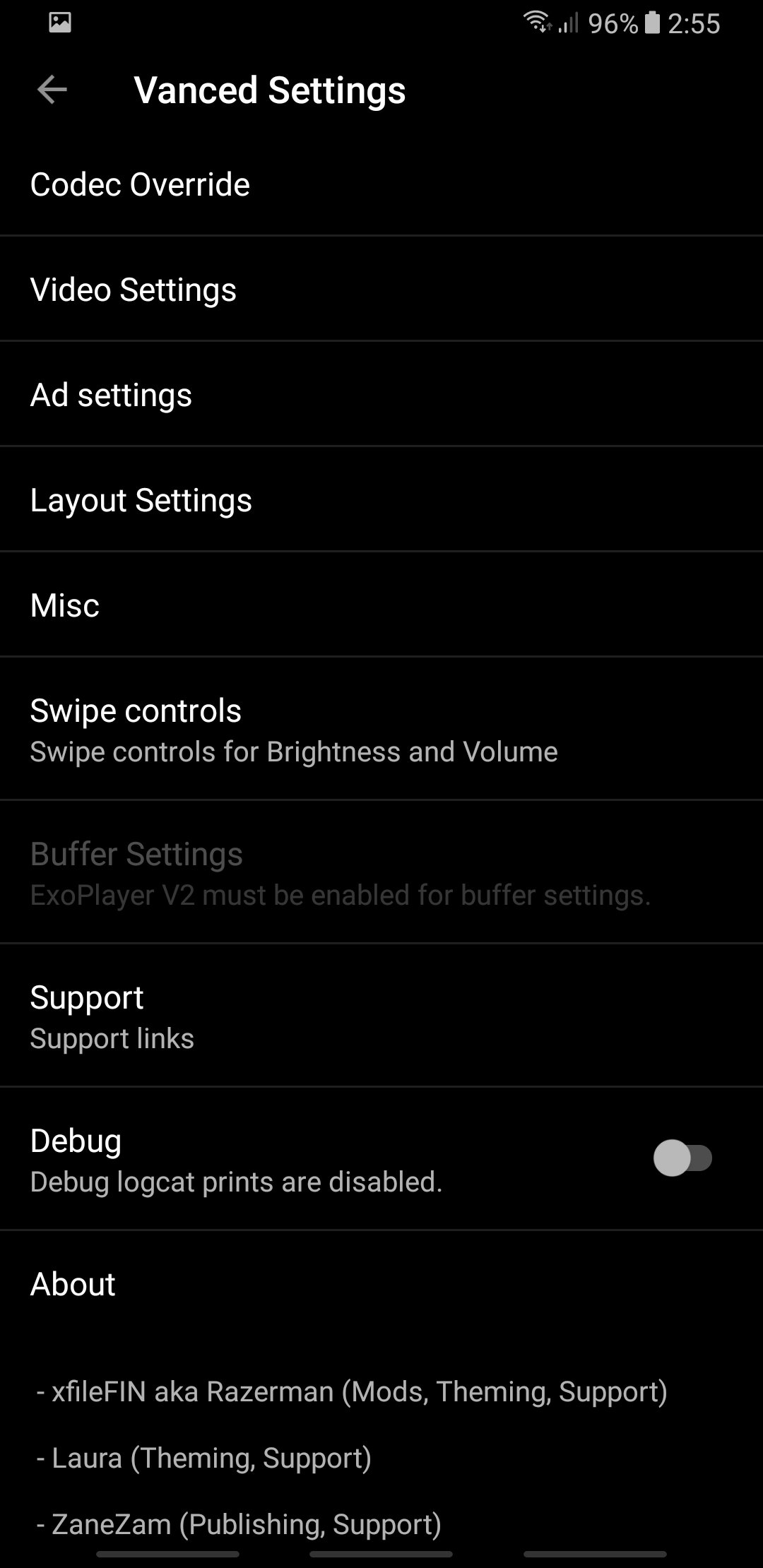Viewport: 763px width, 1568px height.
Task: Enable the Debug logcat toggle
Action: pyautogui.click(x=682, y=1158)
